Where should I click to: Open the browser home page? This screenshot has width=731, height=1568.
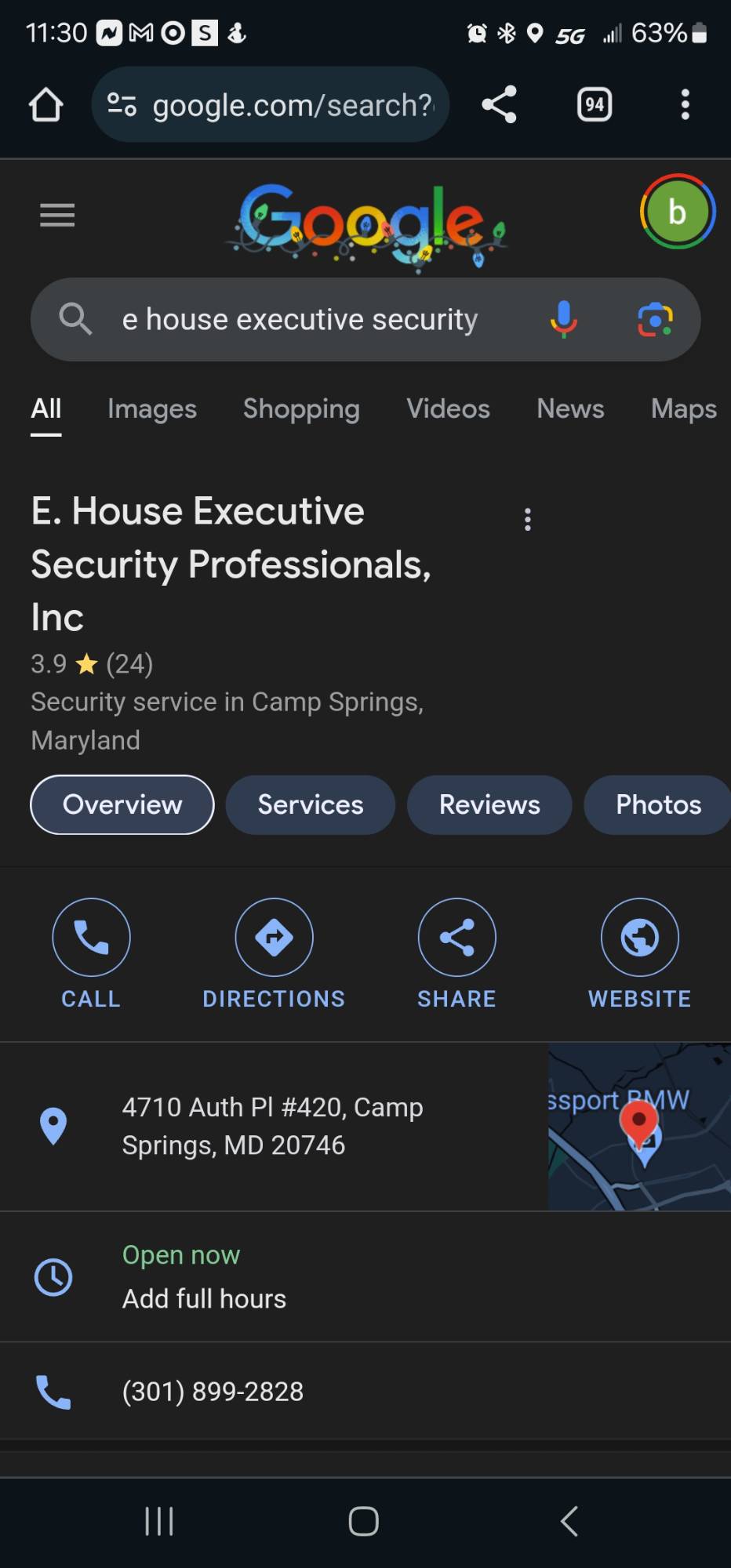[45, 104]
